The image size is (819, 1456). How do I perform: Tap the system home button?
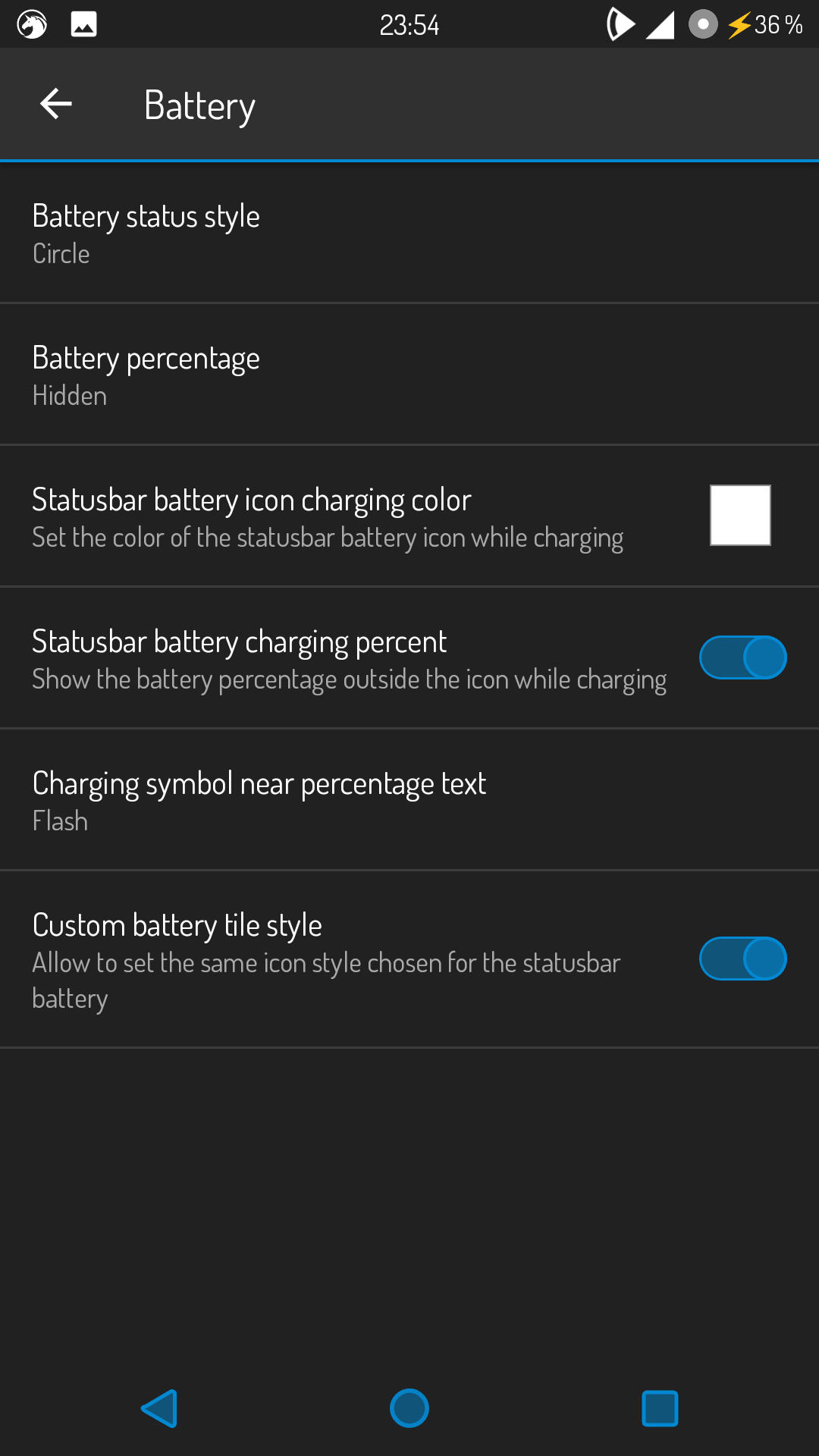pos(409,1408)
